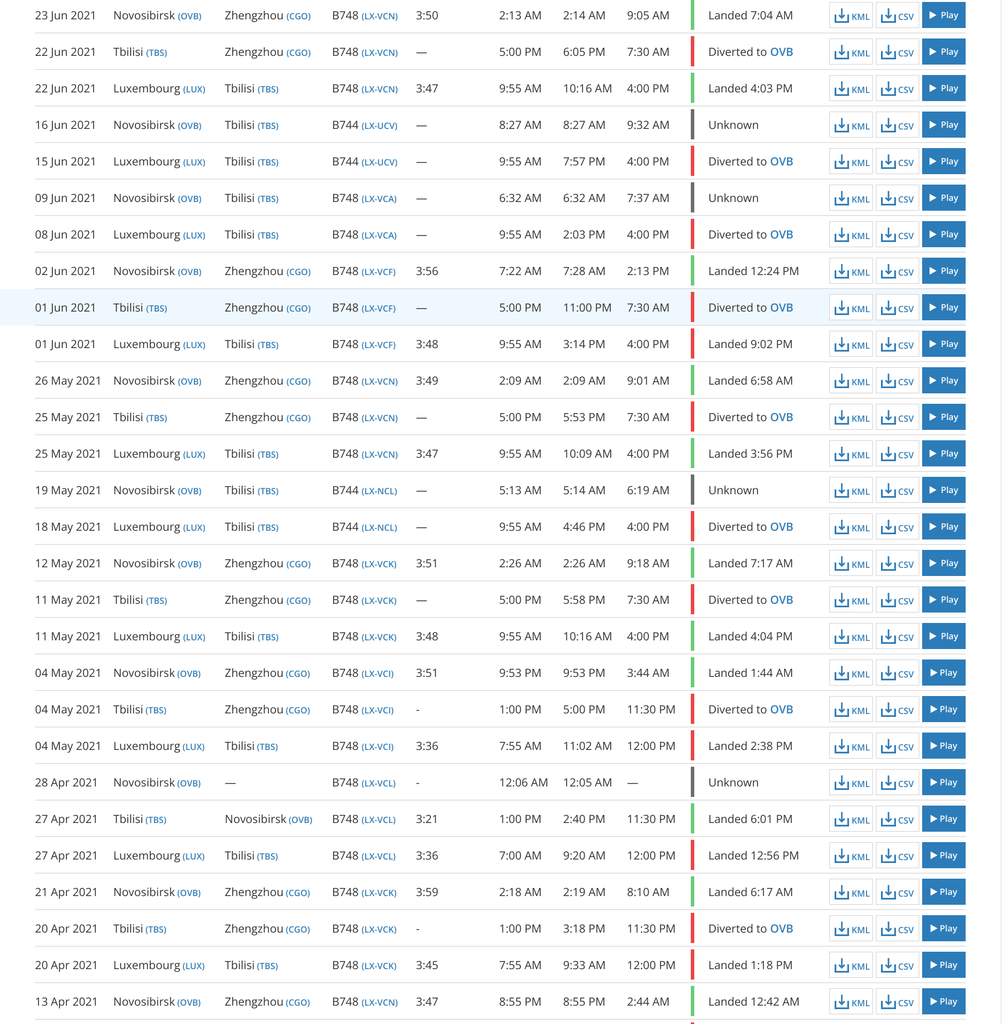Viewport: 1002px width, 1024px height.
Task: Open OVB diversion link on 20 Apr row
Action: coord(781,929)
